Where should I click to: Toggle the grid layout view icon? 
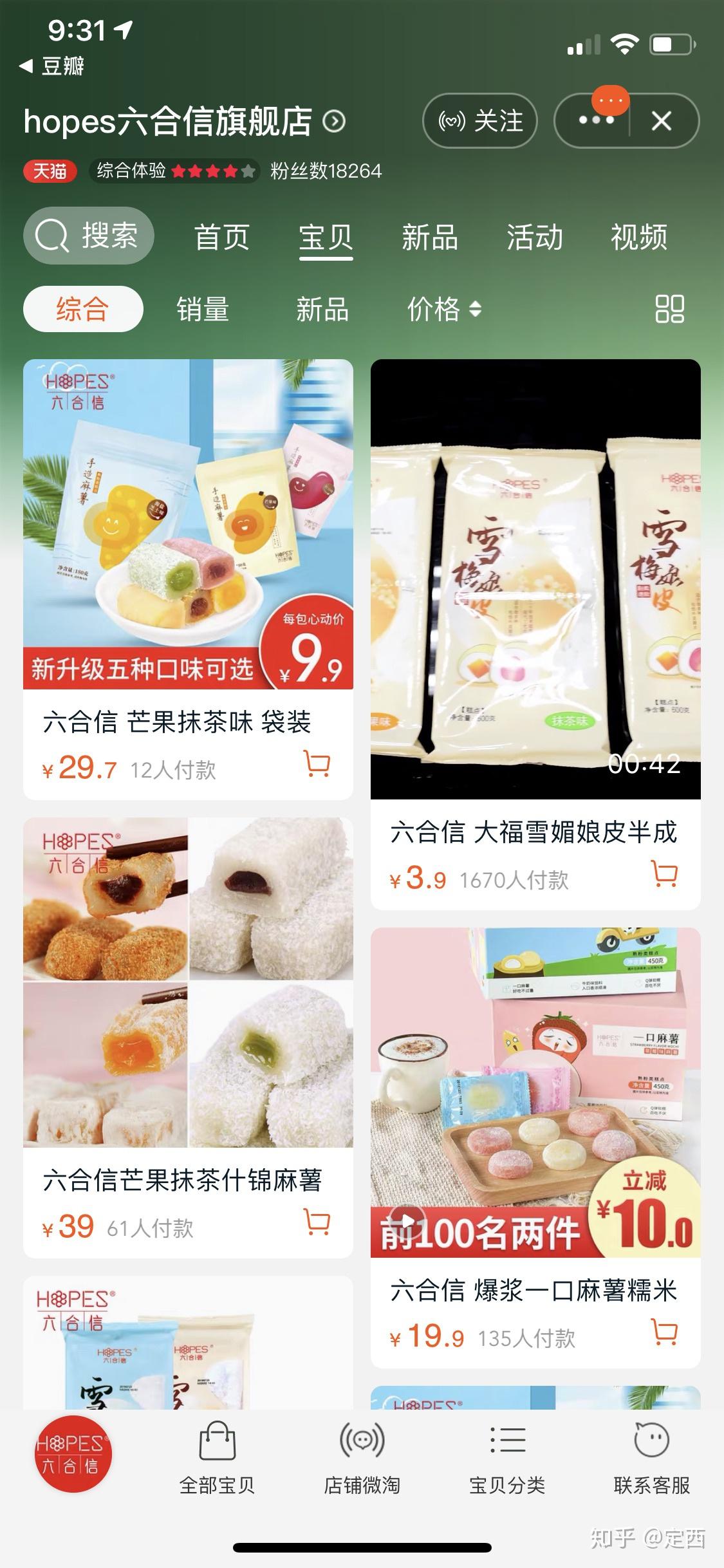click(x=669, y=309)
